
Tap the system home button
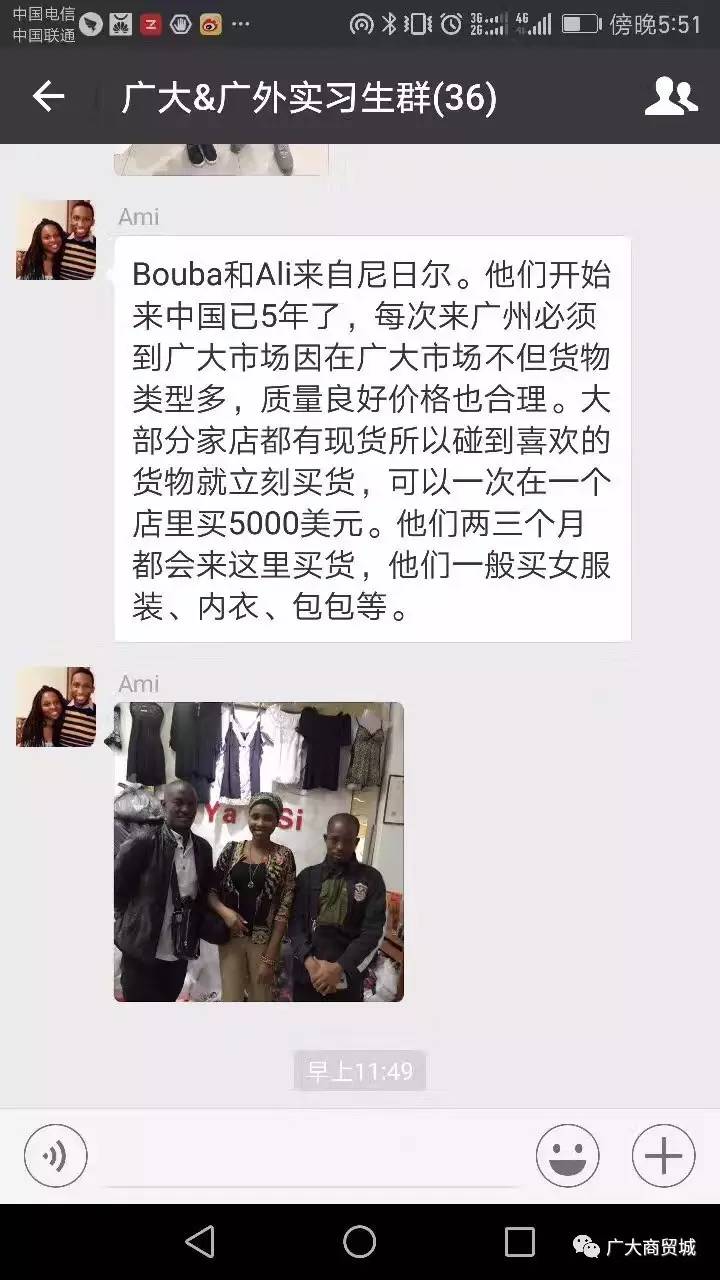click(359, 1242)
